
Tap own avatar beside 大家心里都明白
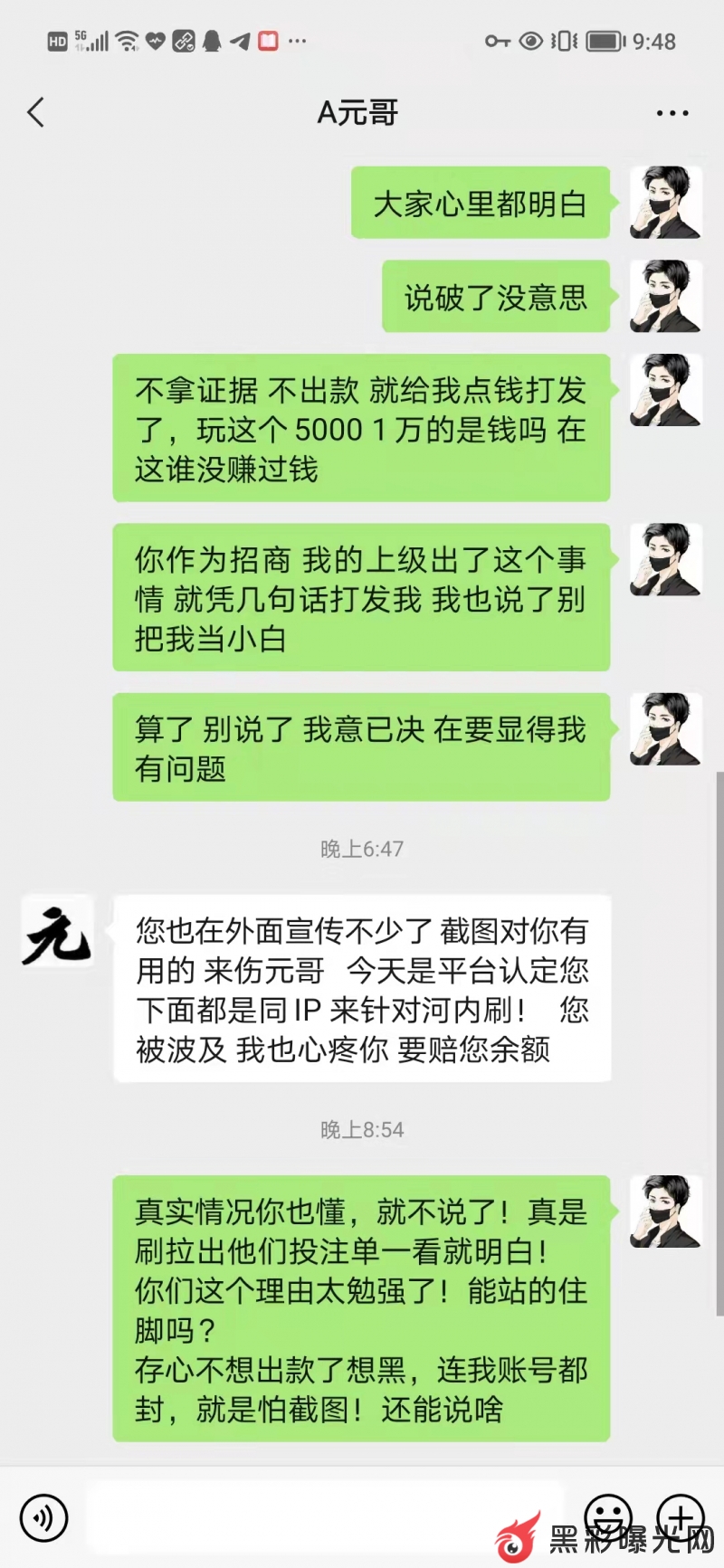pos(665,203)
